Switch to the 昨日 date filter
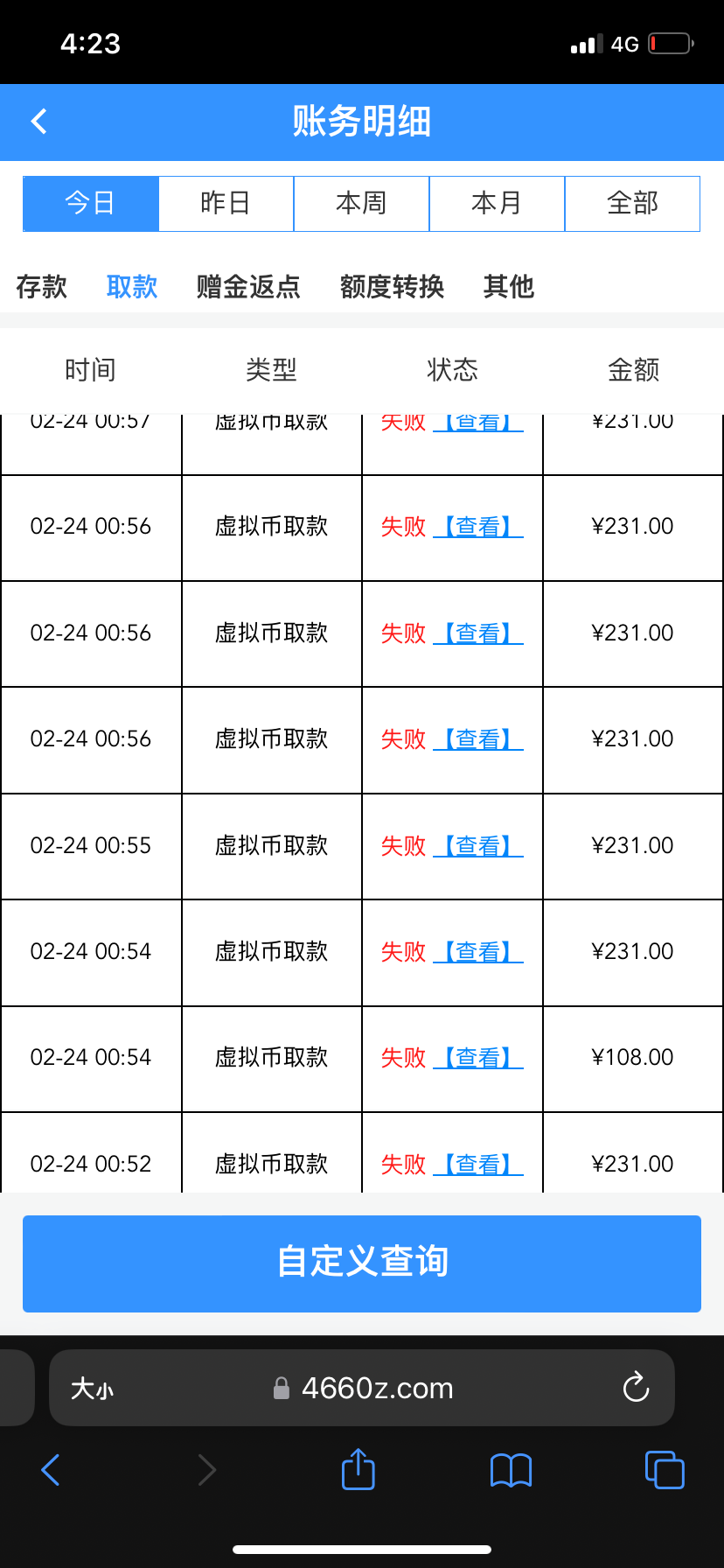724x1568 pixels. point(226,204)
